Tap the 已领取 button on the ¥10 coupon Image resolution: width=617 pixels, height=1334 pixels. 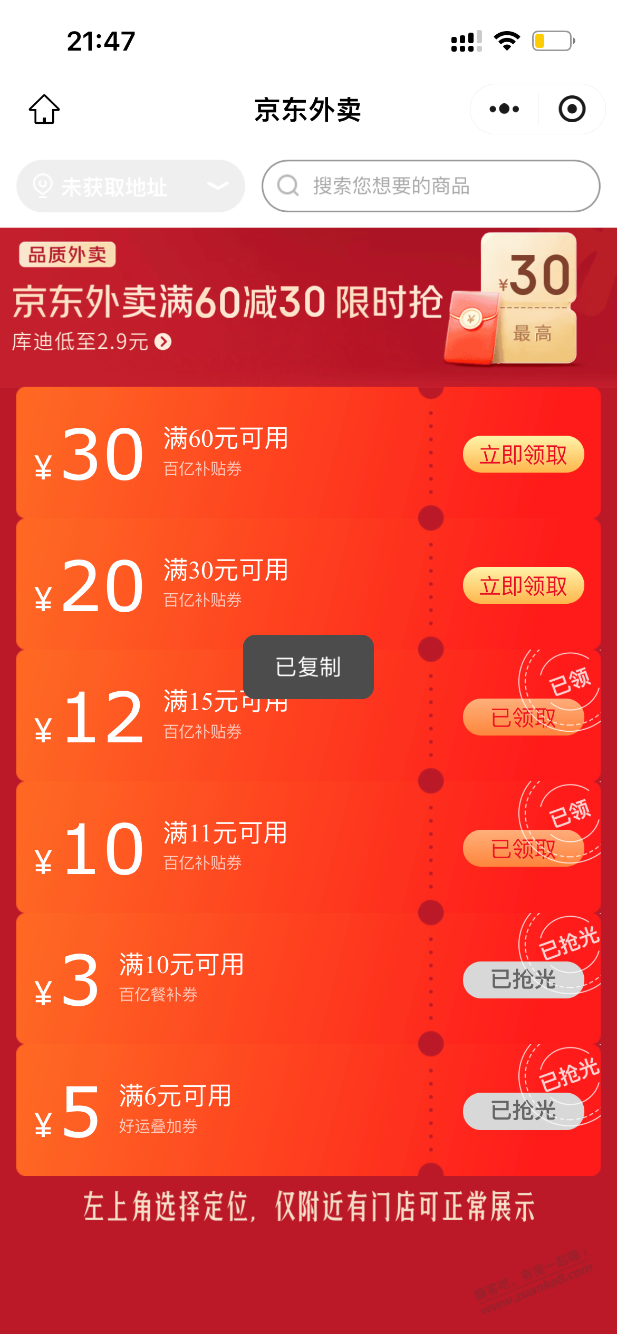click(523, 849)
